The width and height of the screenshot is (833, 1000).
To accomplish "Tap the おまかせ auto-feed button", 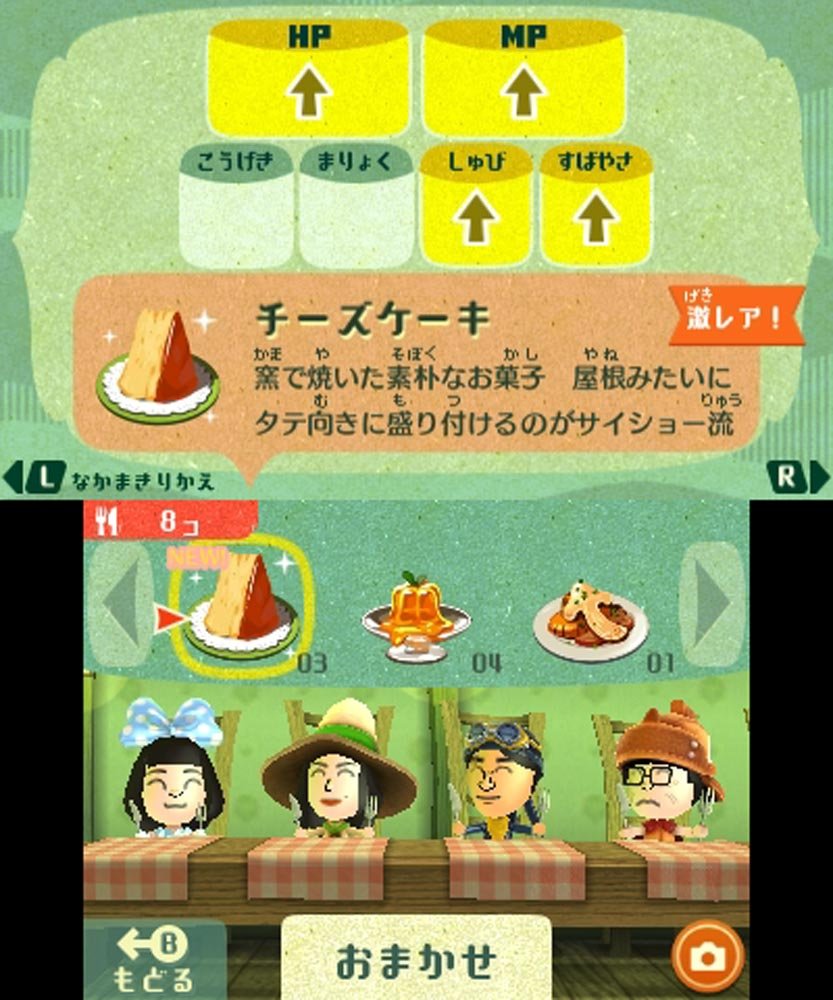I will coord(415,961).
